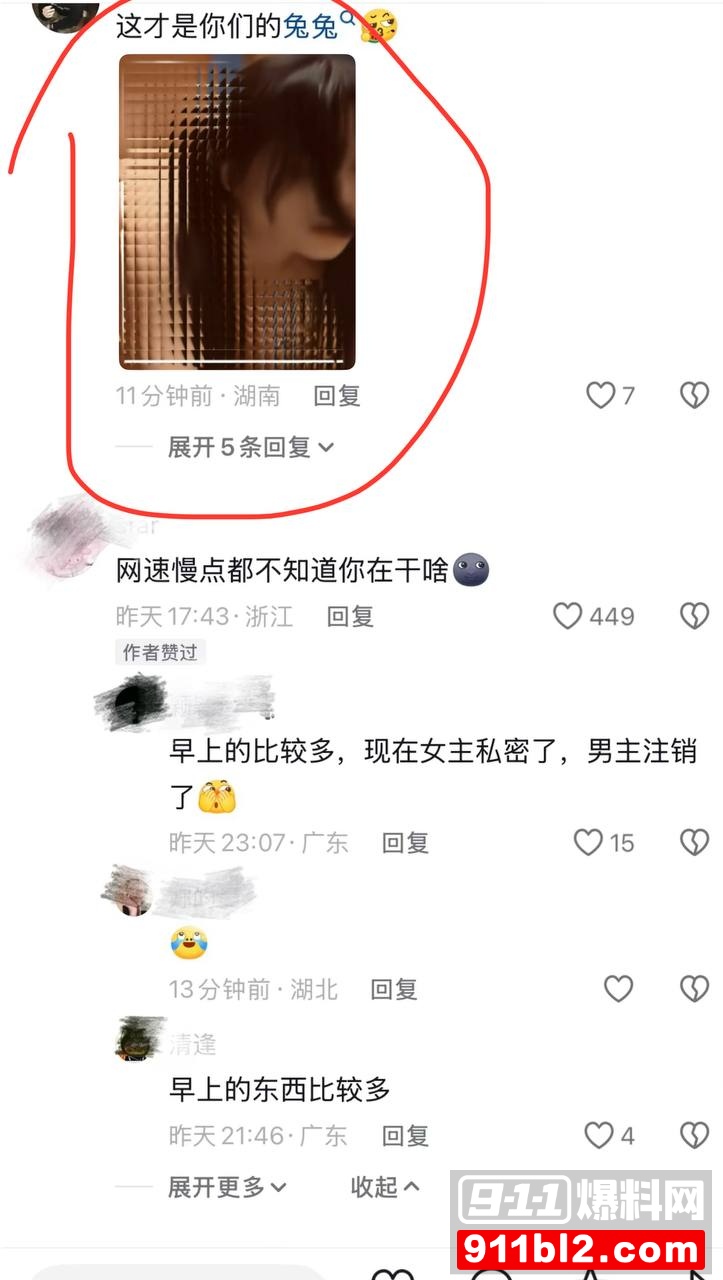
Task: Expand the 5 replies under the first comment
Action: click(x=248, y=449)
